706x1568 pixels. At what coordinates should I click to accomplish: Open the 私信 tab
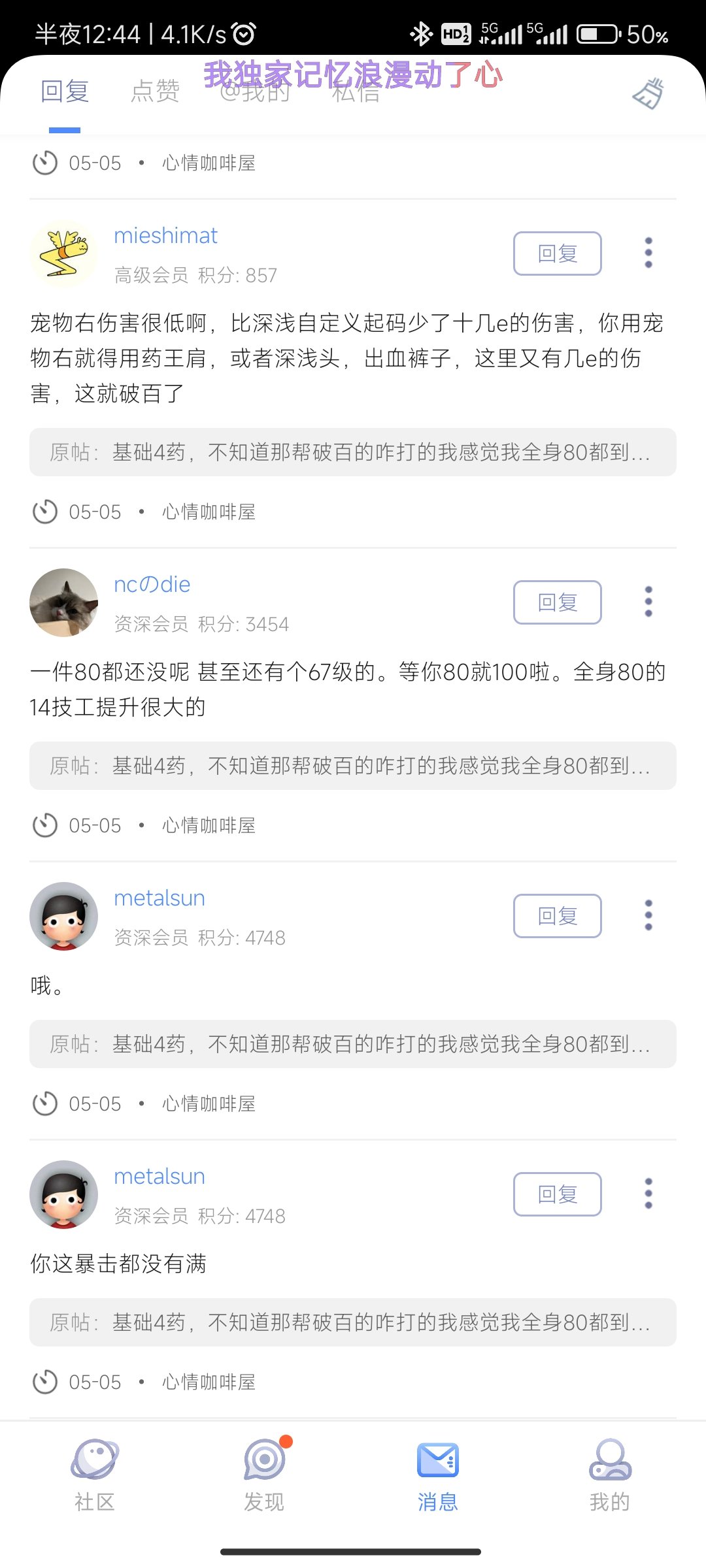[355, 93]
